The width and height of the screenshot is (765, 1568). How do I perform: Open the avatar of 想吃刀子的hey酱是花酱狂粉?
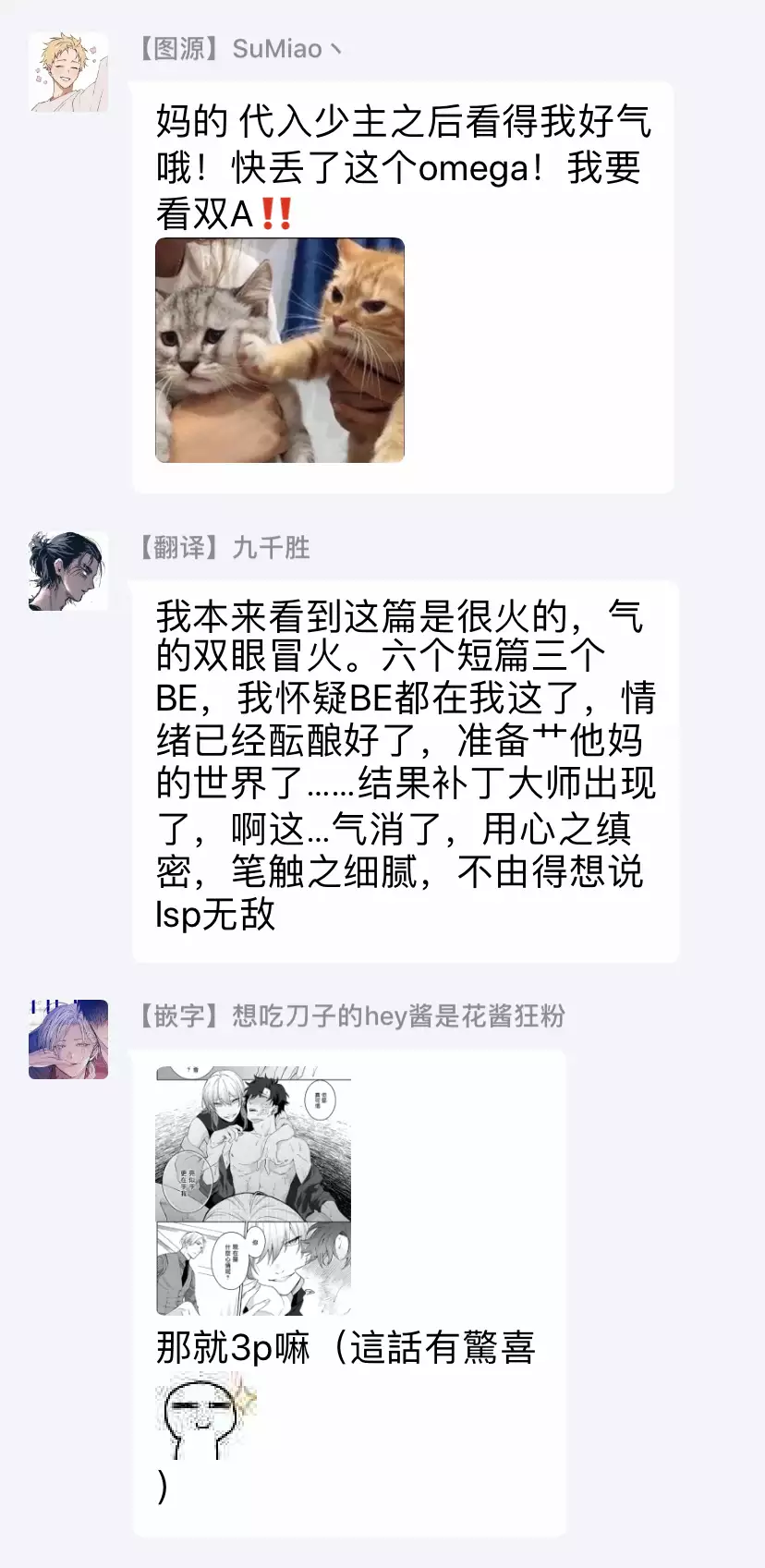pyautogui.click(x=68, y=1039)
